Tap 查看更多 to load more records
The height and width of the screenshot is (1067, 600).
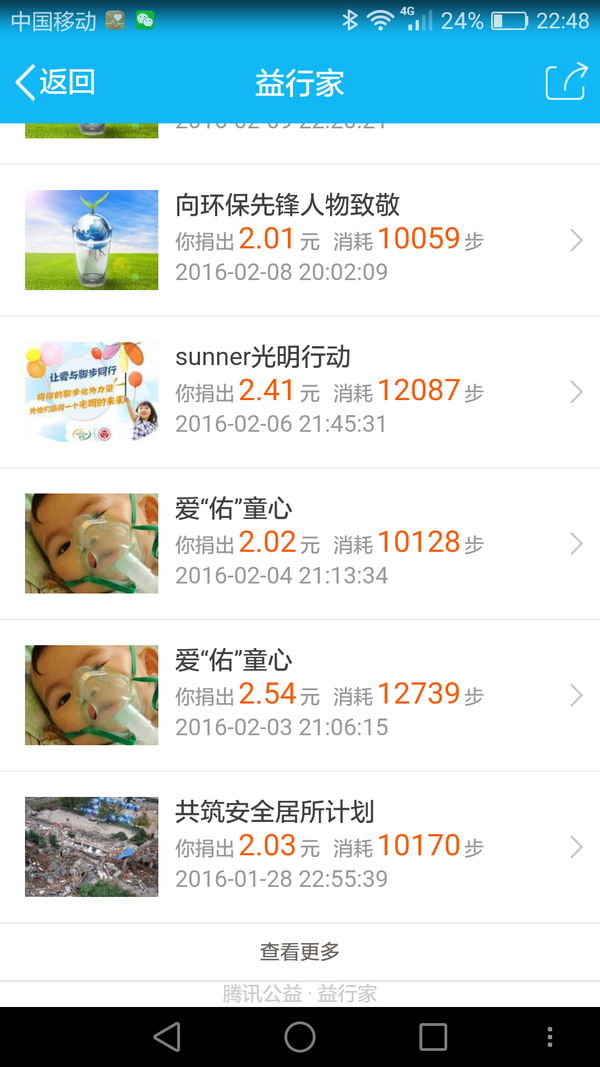pos(300,952)
